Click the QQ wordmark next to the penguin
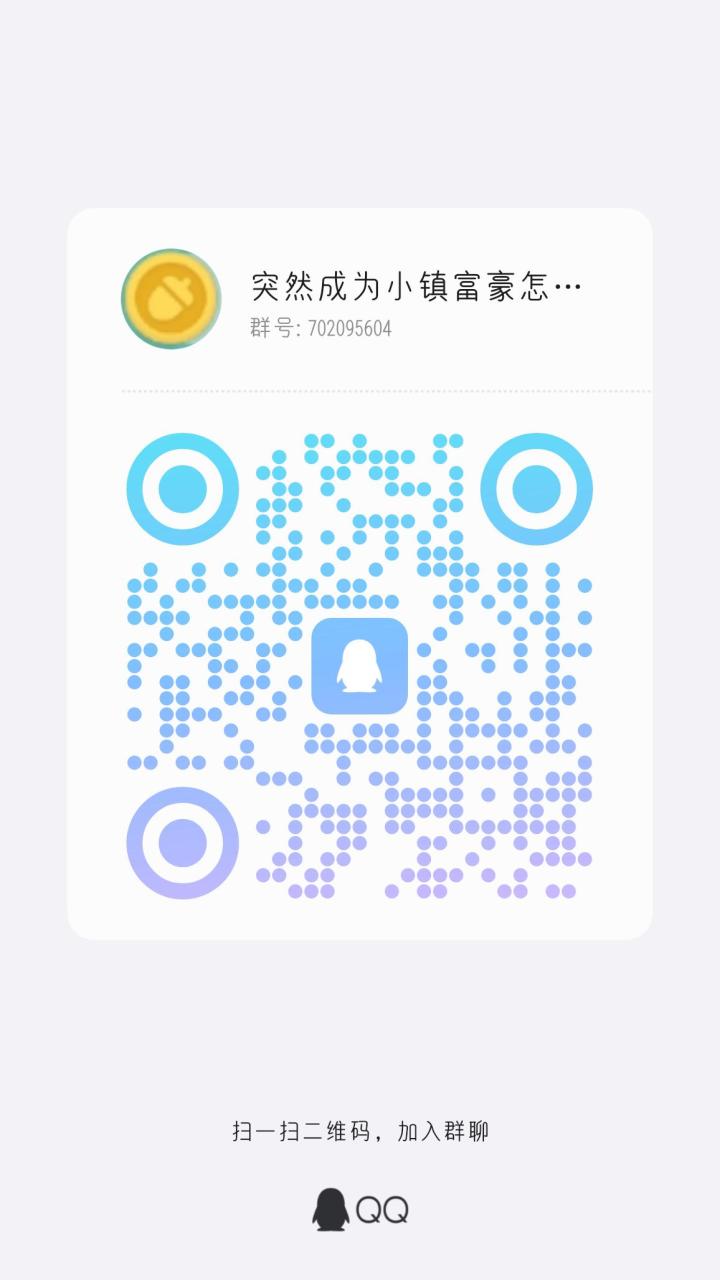The image size is (720, 1280). coord(385,1207)
